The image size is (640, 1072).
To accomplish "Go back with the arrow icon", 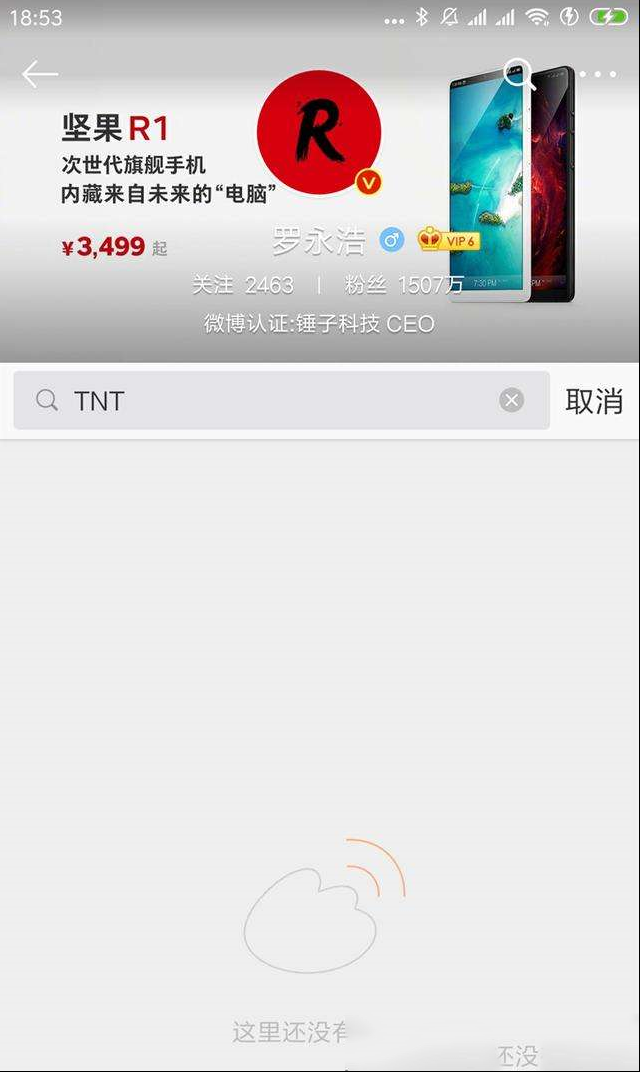I will pyautogui.click(x=40, y=74).
